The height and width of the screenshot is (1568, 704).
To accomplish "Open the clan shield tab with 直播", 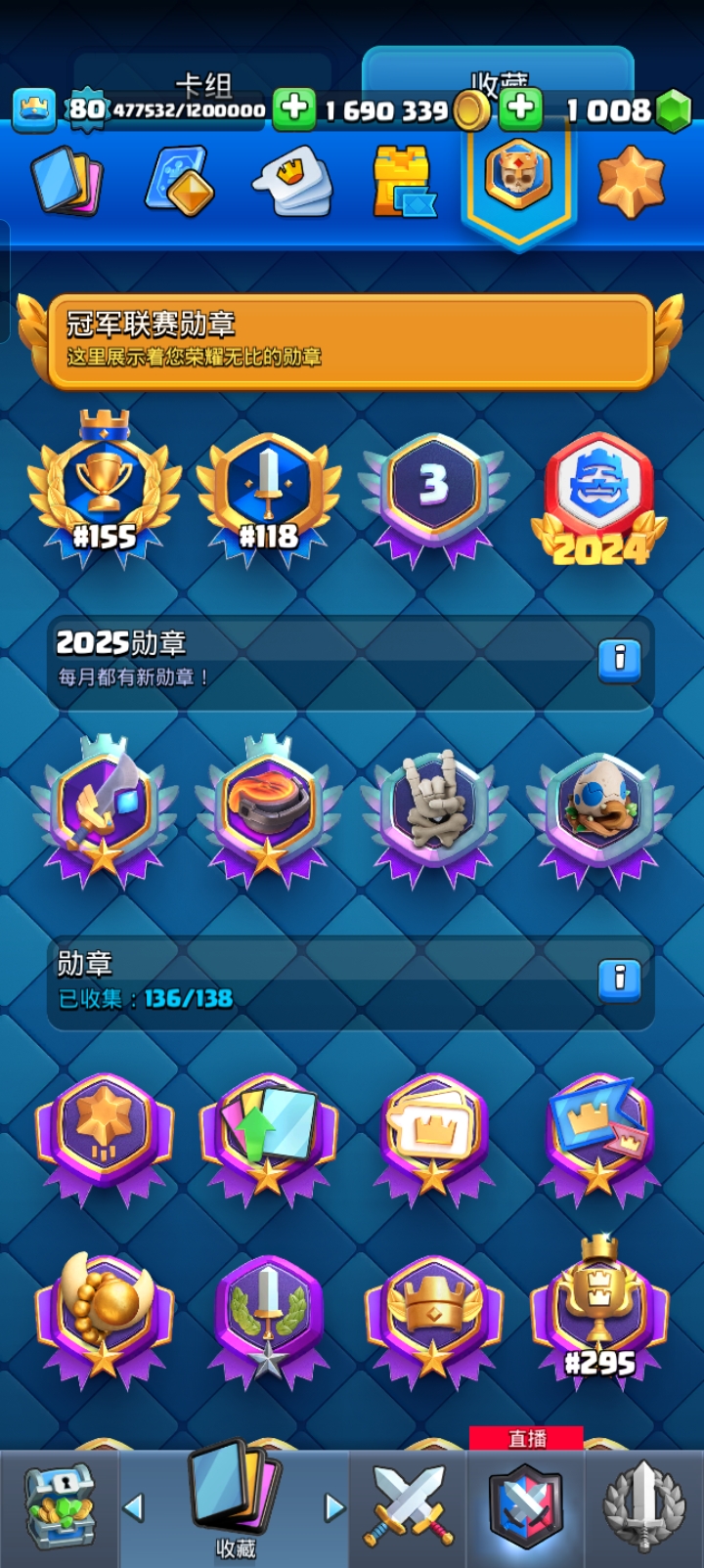I will point(526,1507).
